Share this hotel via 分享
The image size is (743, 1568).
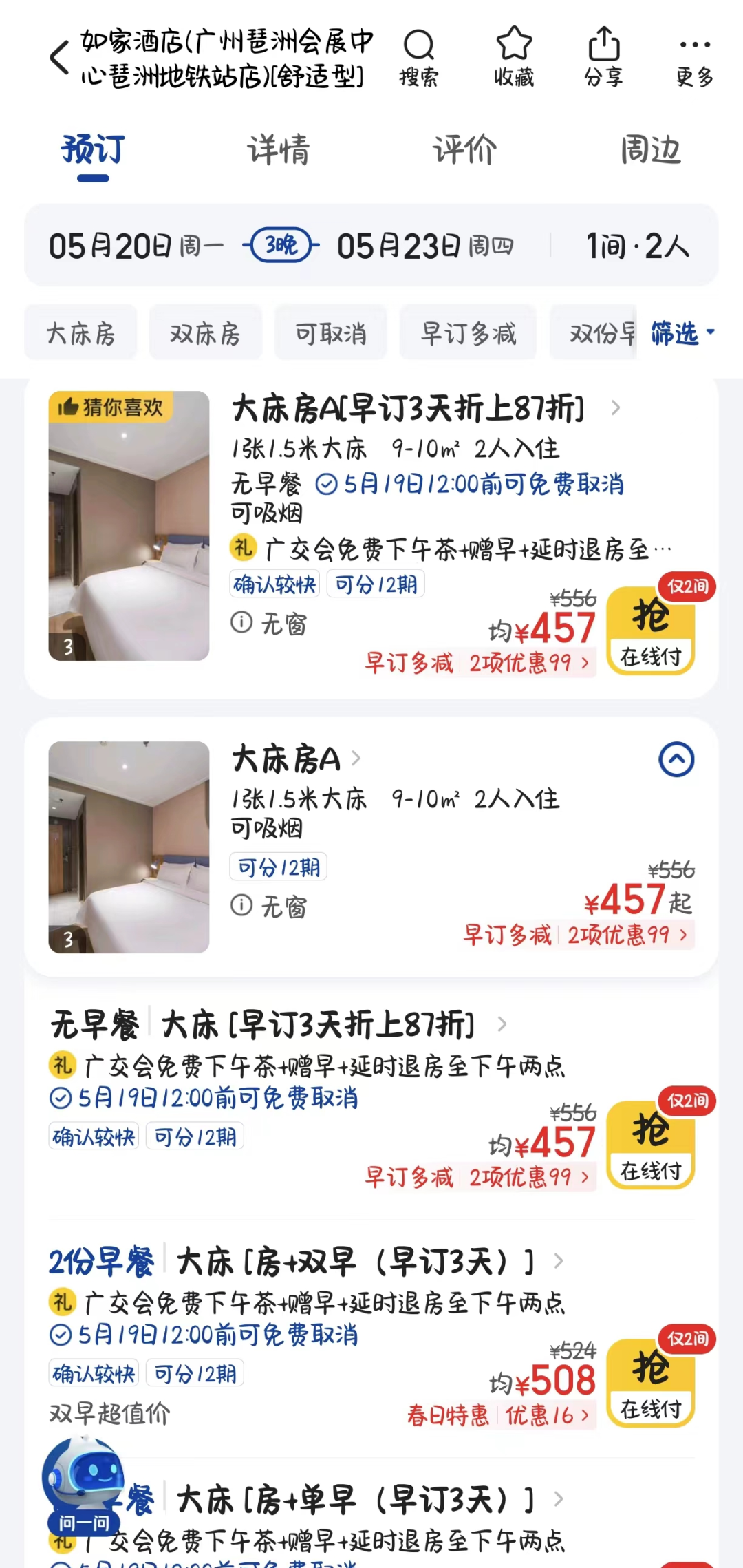point(603,58)
